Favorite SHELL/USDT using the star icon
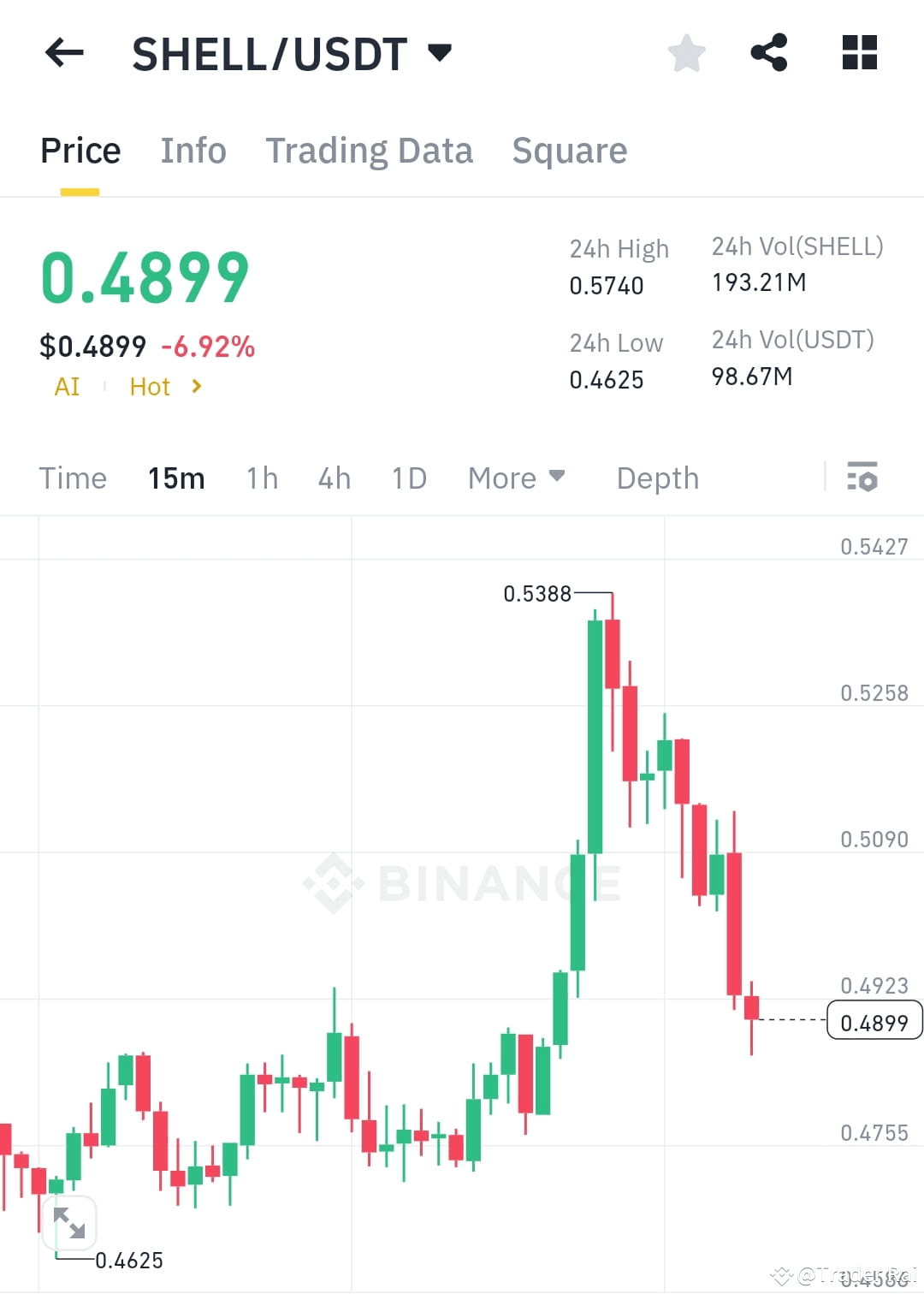The width and height of the screenshot is (924, 1294). (x=687, y=53)
